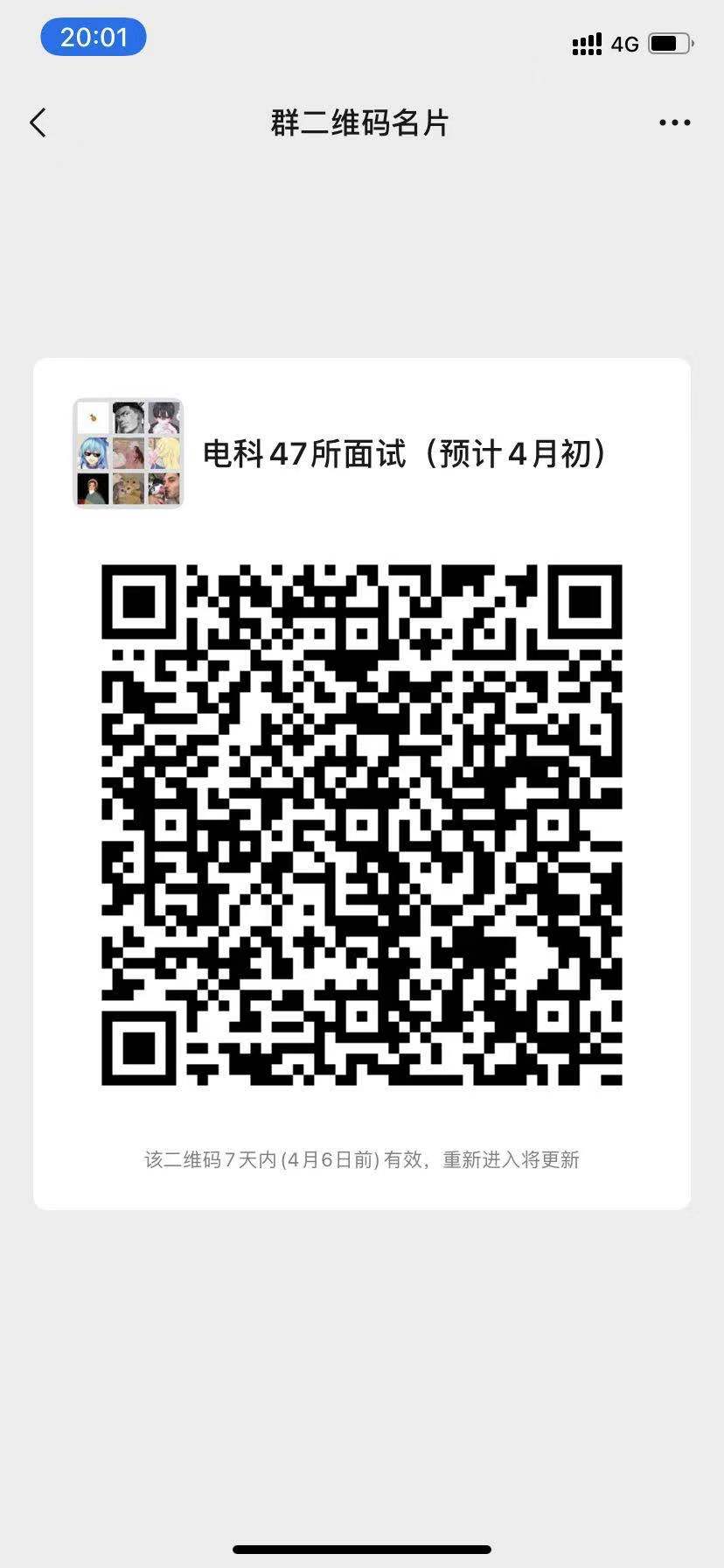Go back from the group QR code page

[x=38, y=123]
